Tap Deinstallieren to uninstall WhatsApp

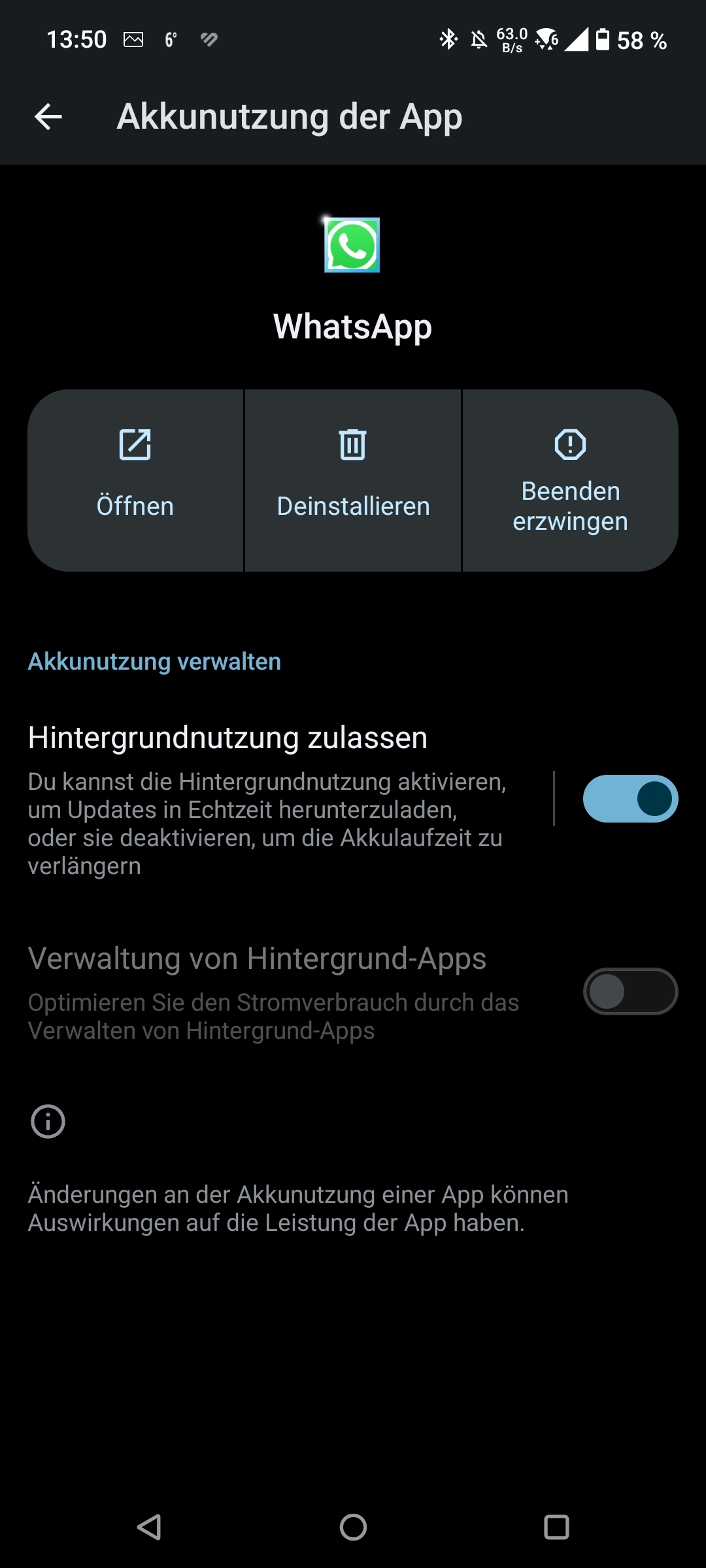point(353,480)
